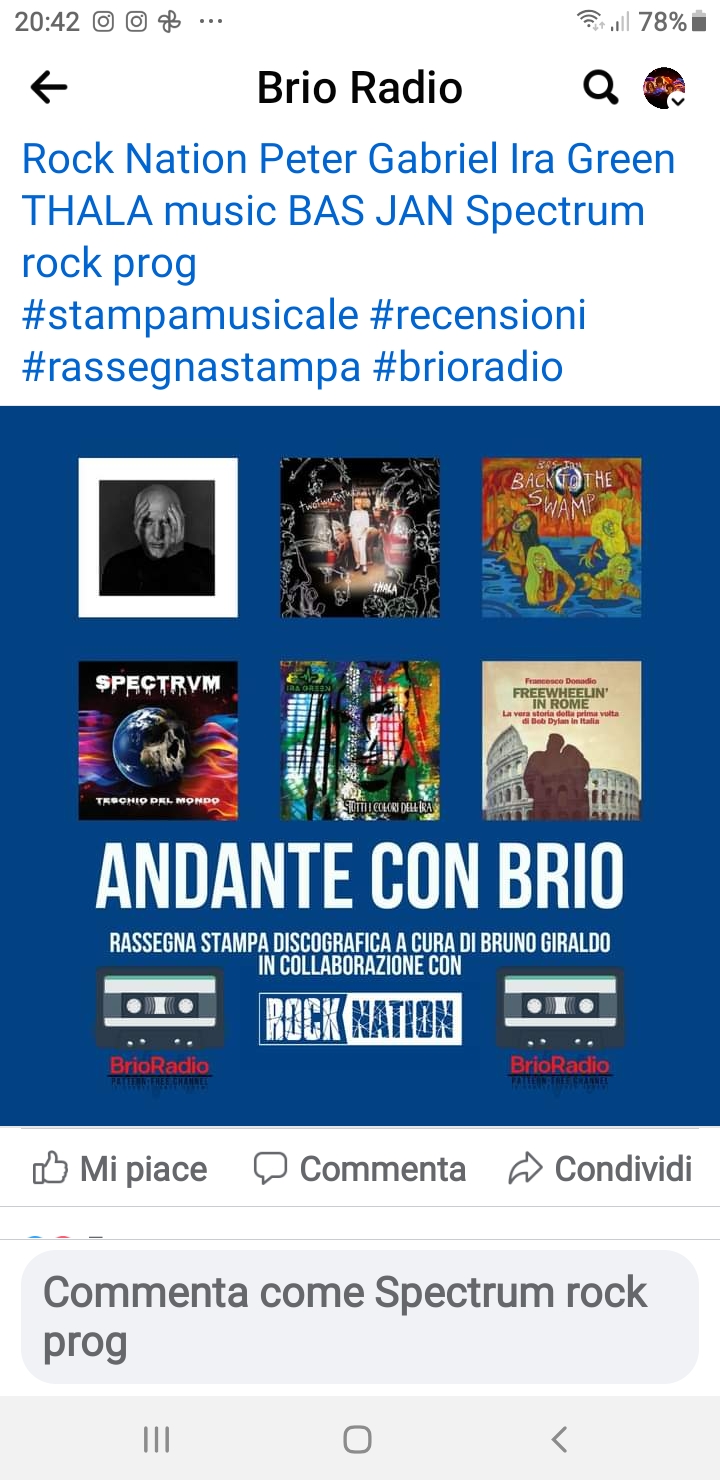Tap Commenta to comment on post

click(x=360, y=1169)
